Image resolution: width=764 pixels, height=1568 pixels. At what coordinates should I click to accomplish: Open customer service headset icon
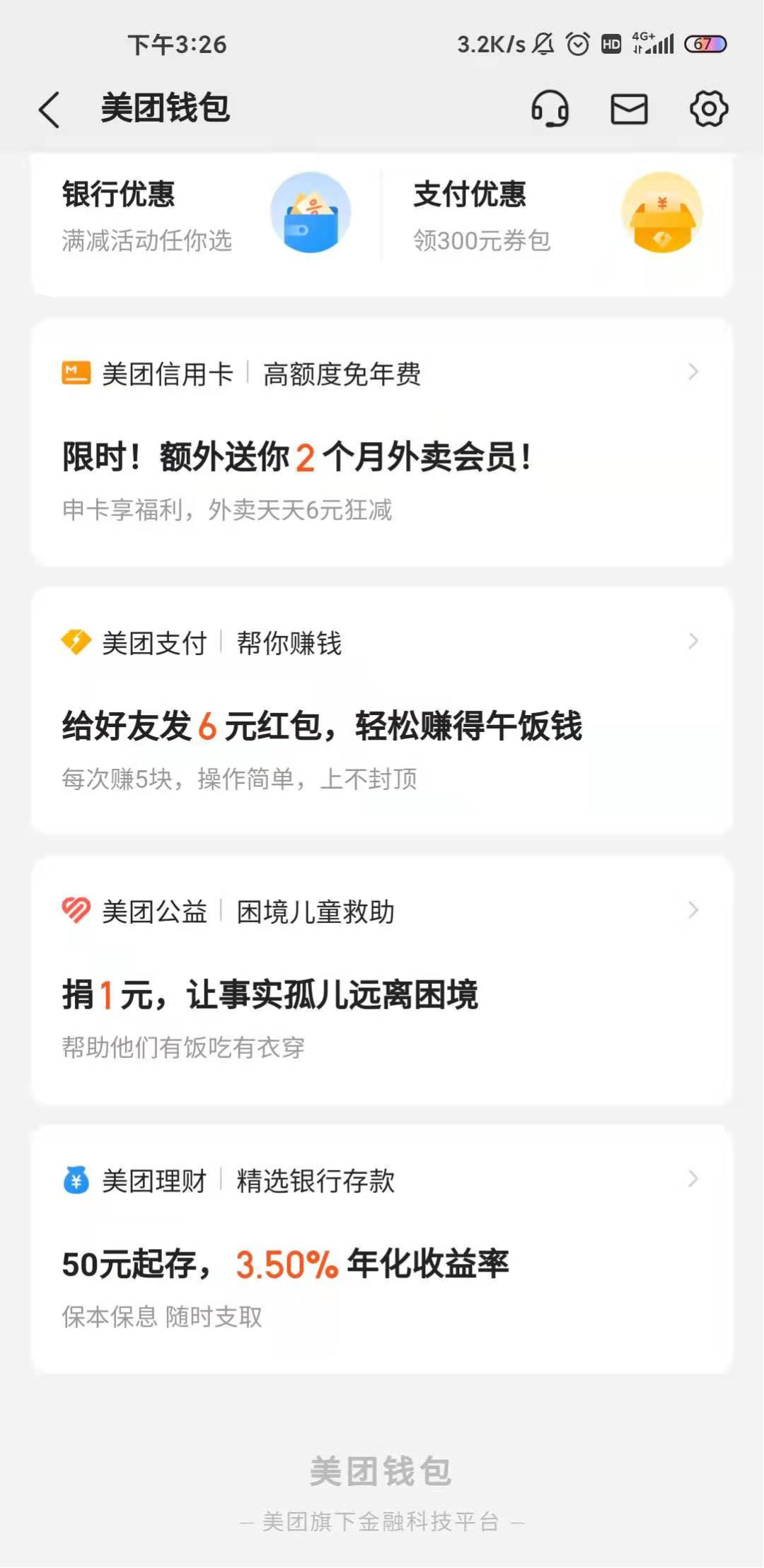click(x=550, y=109)
